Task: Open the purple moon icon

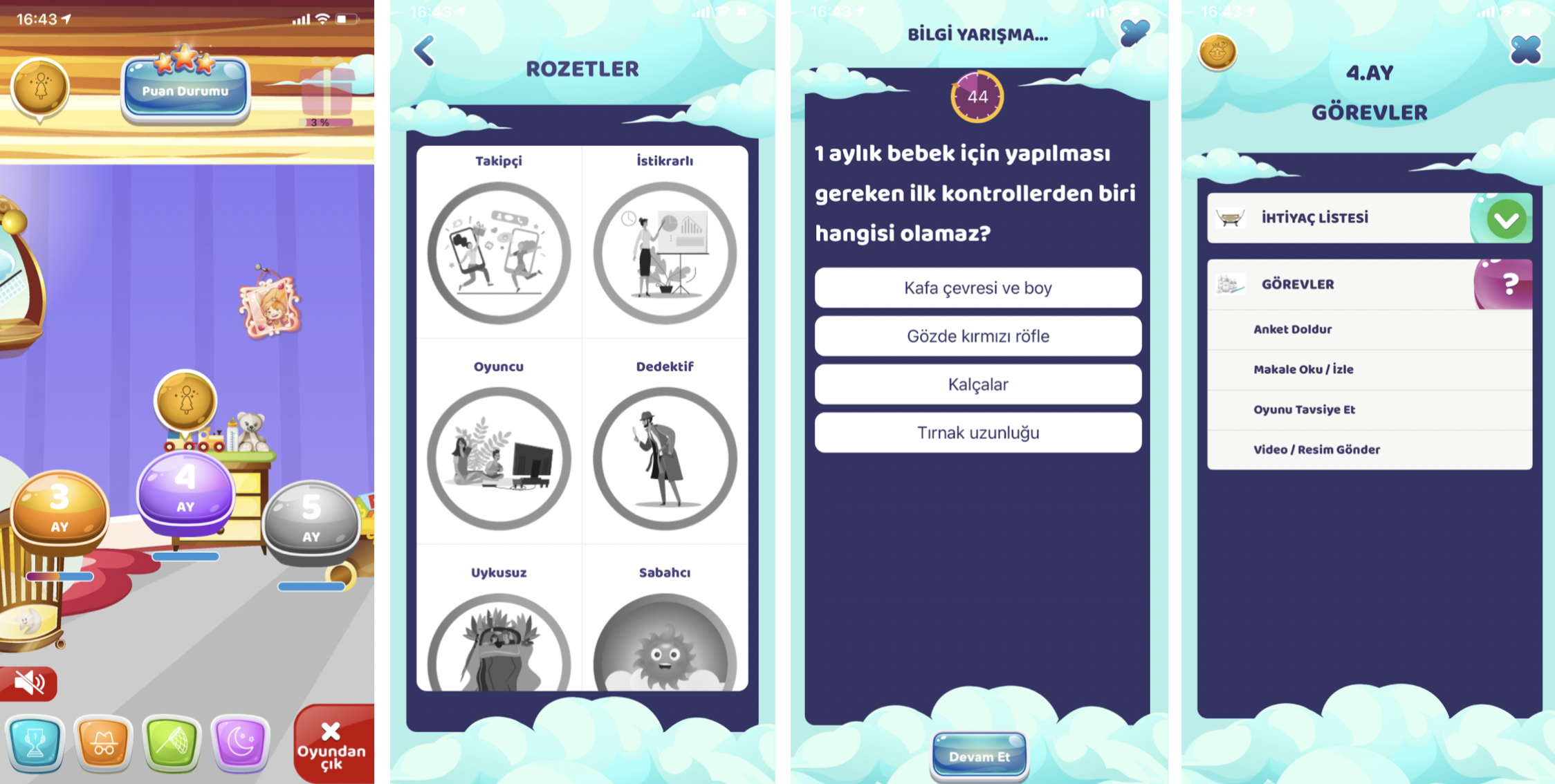Action: click(240, 744)
